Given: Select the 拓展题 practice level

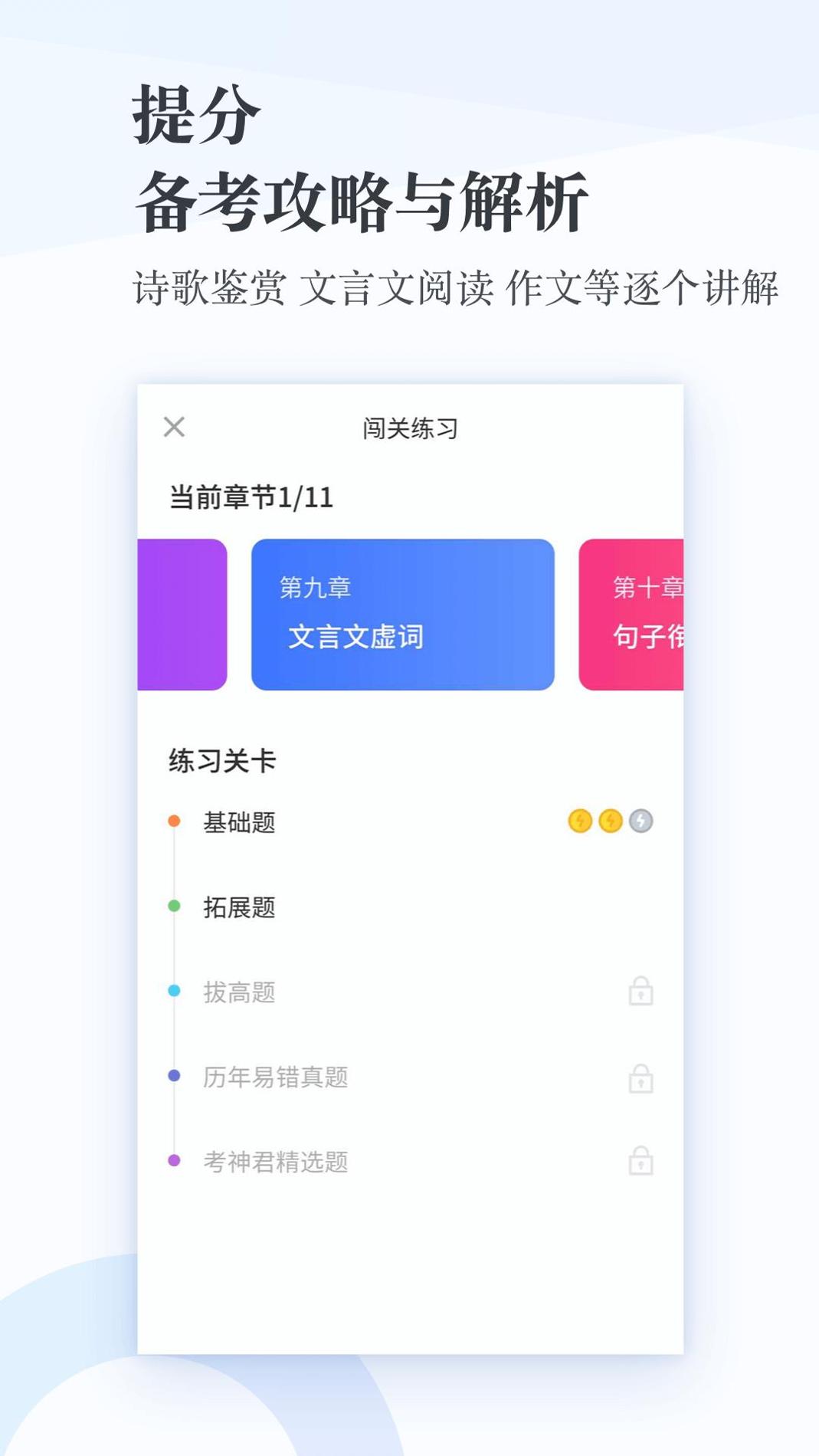Looking at the screenshot, I should (238, 908).
